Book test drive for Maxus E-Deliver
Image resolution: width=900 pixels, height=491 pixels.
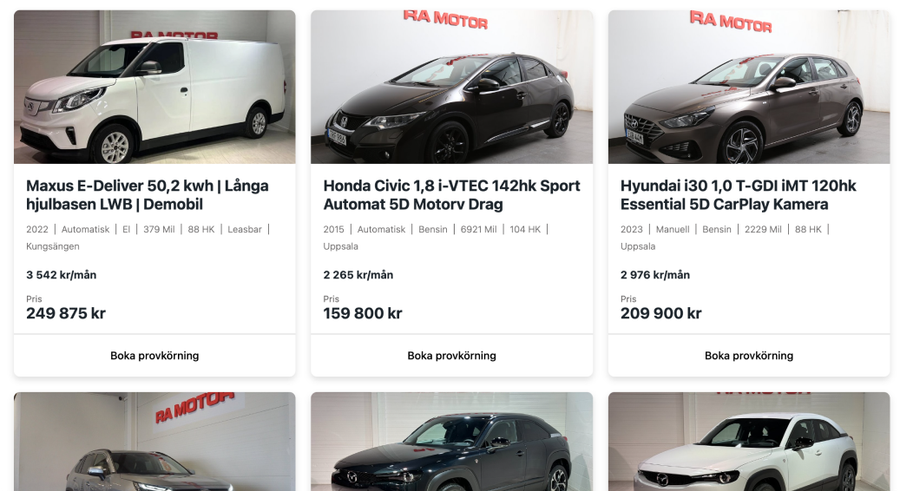(x=154, y=356)
